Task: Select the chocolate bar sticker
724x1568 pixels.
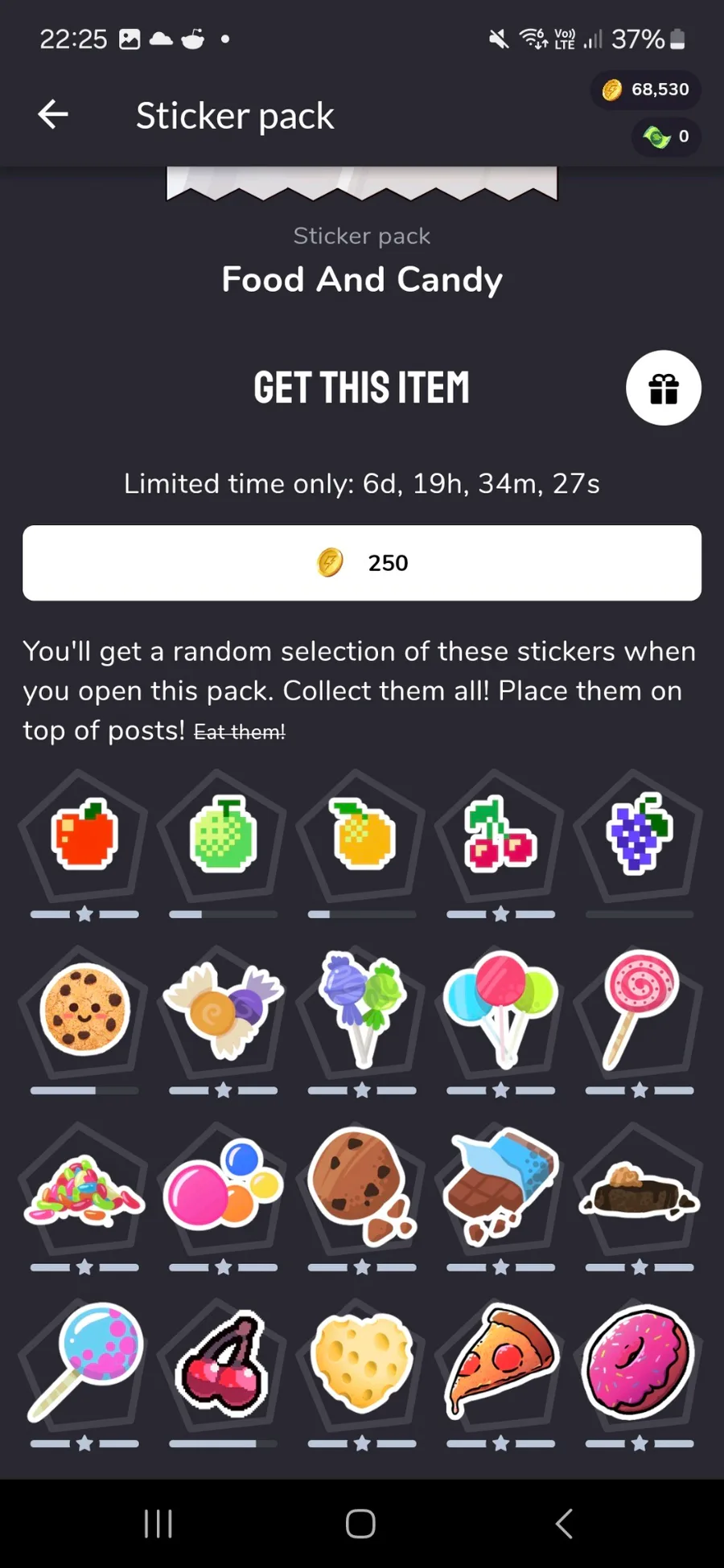Action: click(x=500, y=1185)
